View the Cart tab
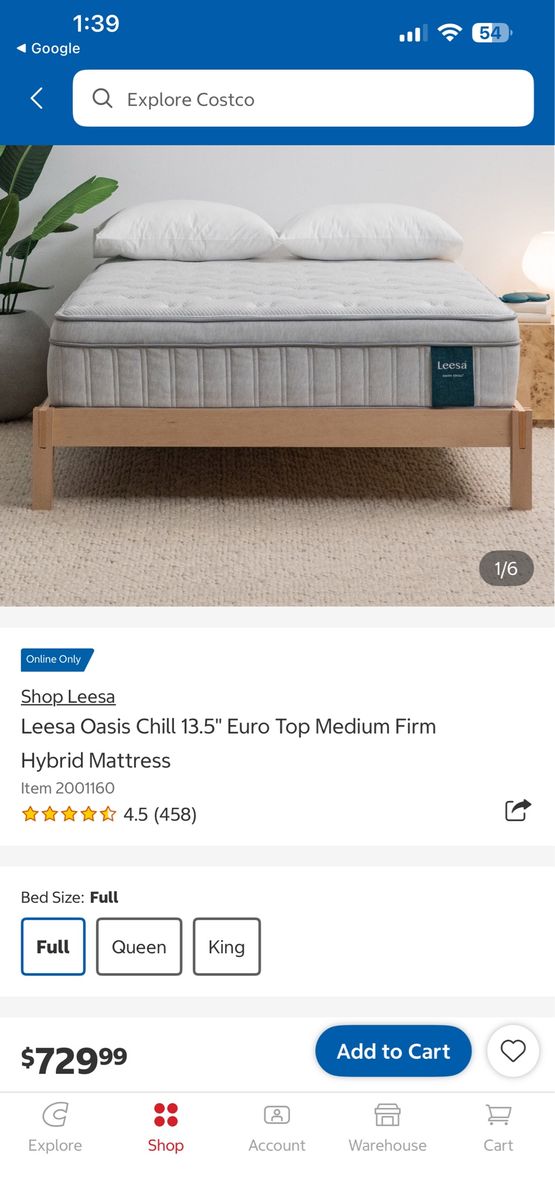This screenshot has width=555, height=1200. [498, 1128]
